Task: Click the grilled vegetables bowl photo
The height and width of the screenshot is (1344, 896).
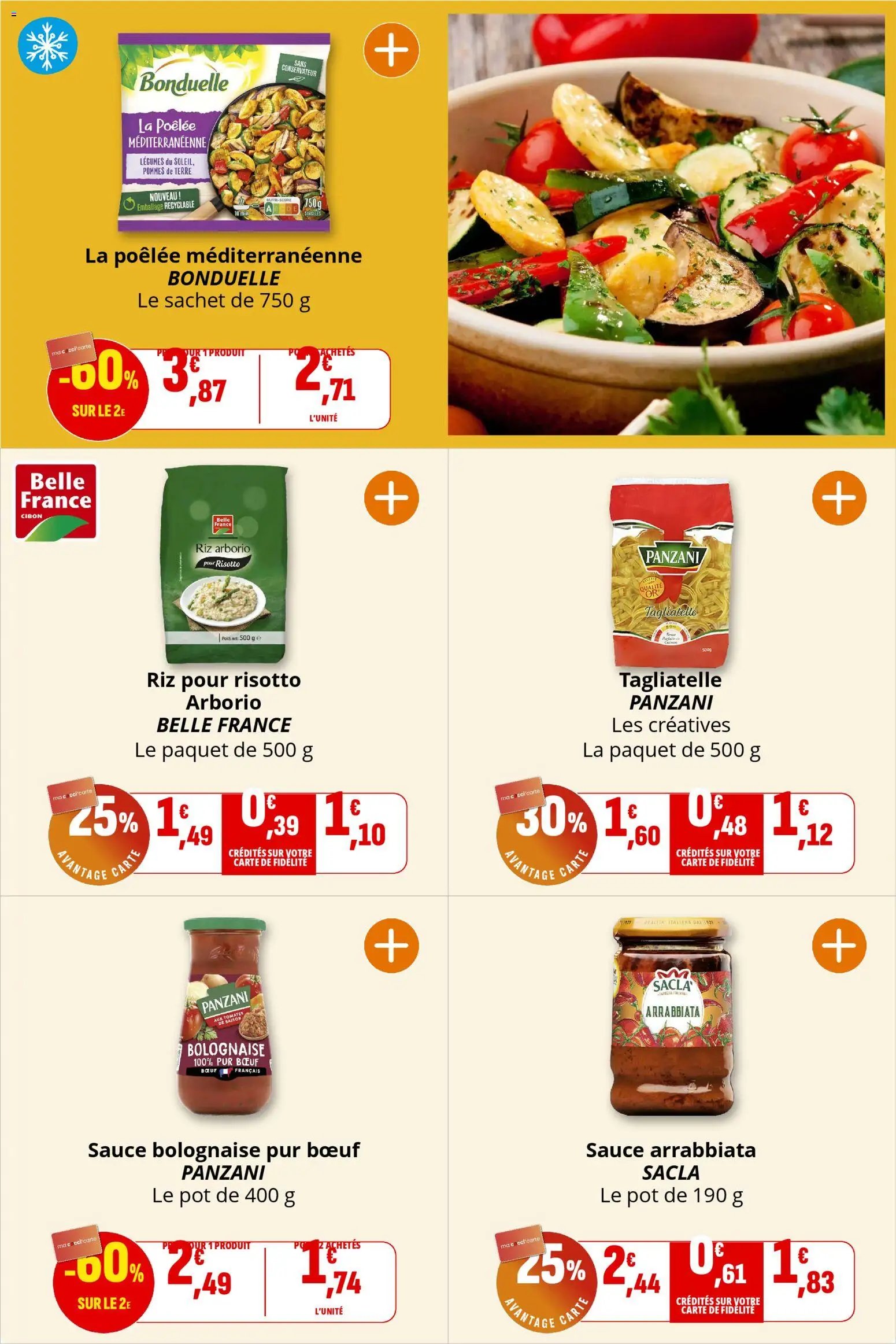Action: 671,226
